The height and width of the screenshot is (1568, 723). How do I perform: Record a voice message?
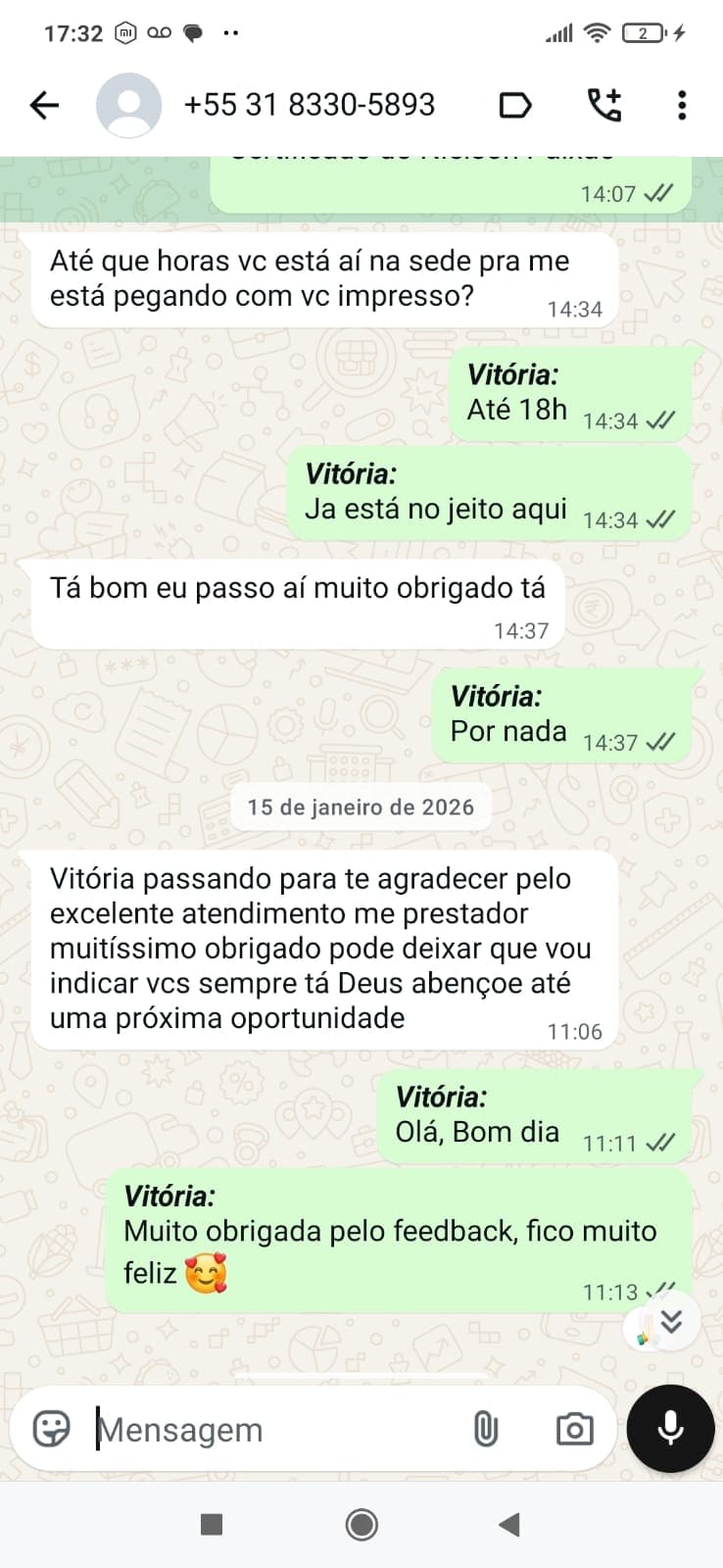tap(671, 1429)
